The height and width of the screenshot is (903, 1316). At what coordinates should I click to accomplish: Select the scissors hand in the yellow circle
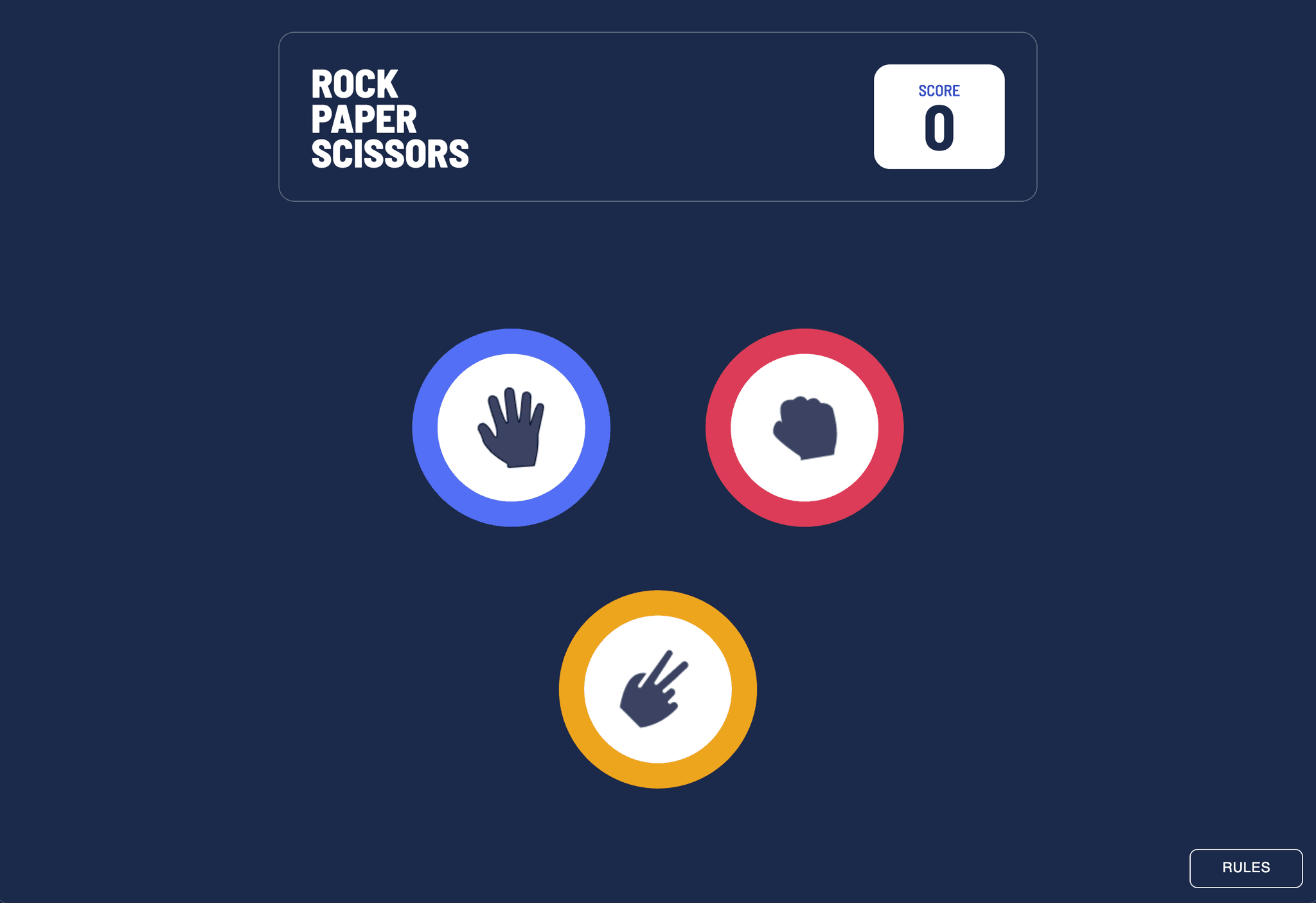point(657,689)
